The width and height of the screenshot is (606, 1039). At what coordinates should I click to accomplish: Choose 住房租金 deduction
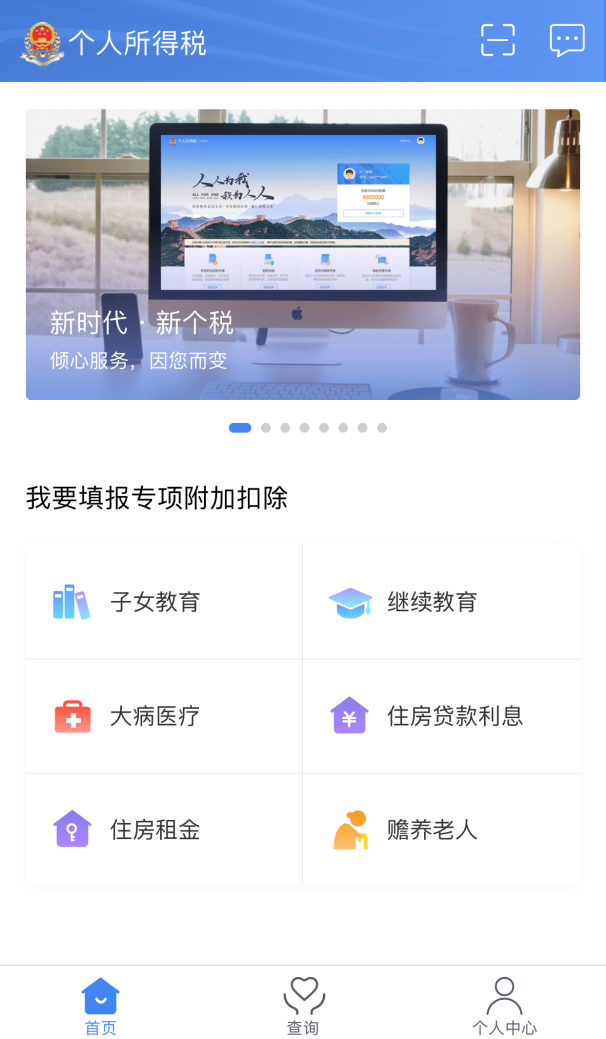tap(164, 830)
